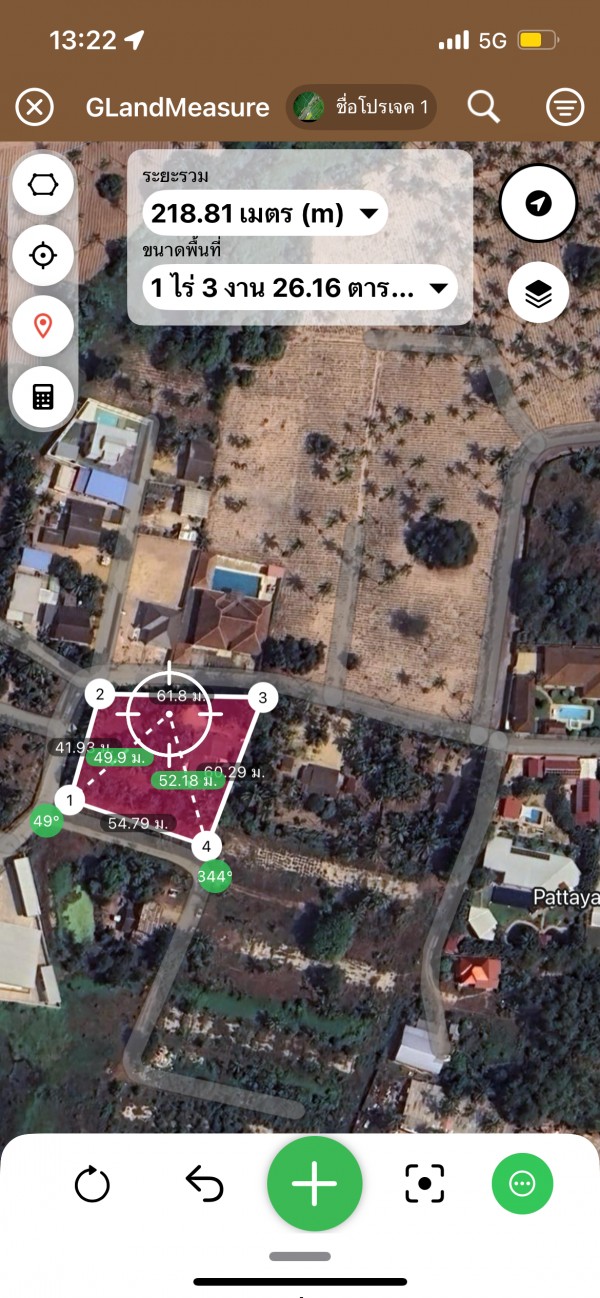Close the GLandMeasure measurement screen
Screen dimensions: 600x1298
(x=35, y=106)
